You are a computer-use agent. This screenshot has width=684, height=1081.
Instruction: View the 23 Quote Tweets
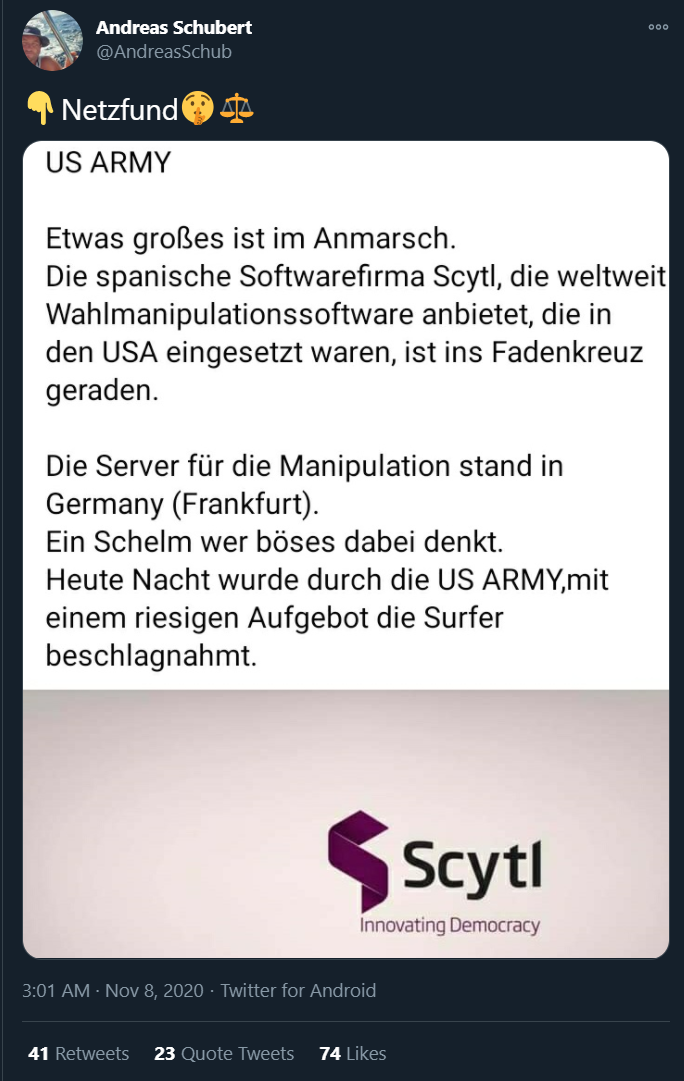[224, 1053]
